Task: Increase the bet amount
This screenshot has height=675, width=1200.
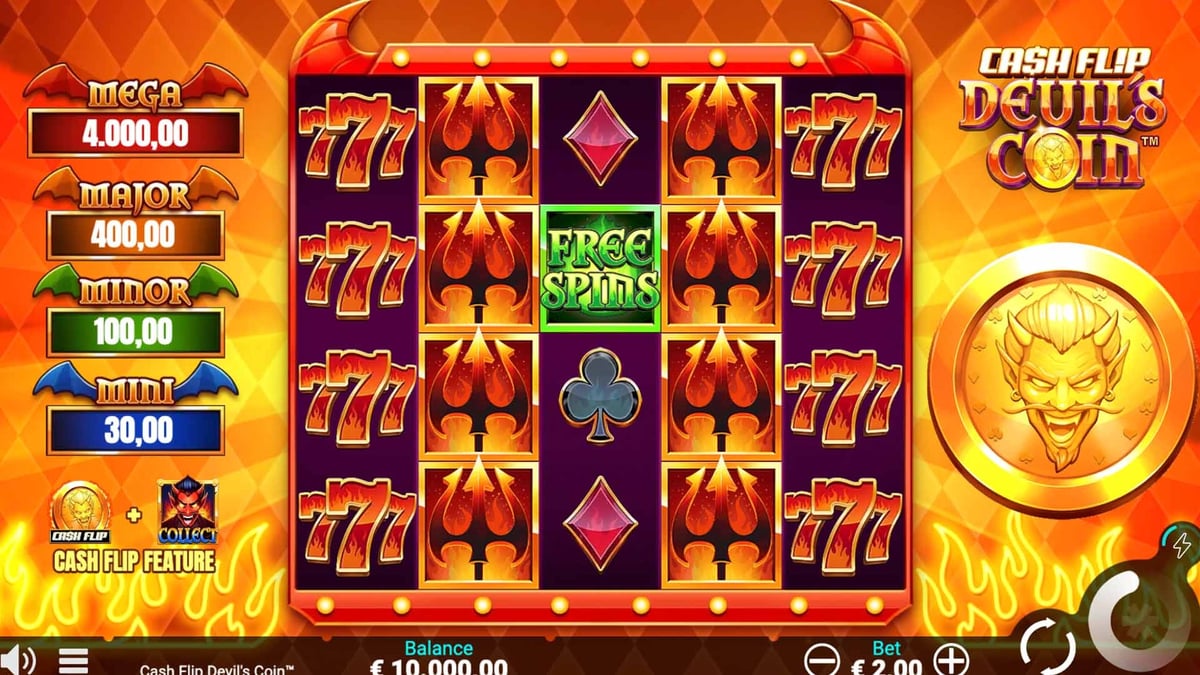Action: click(951, 660)
